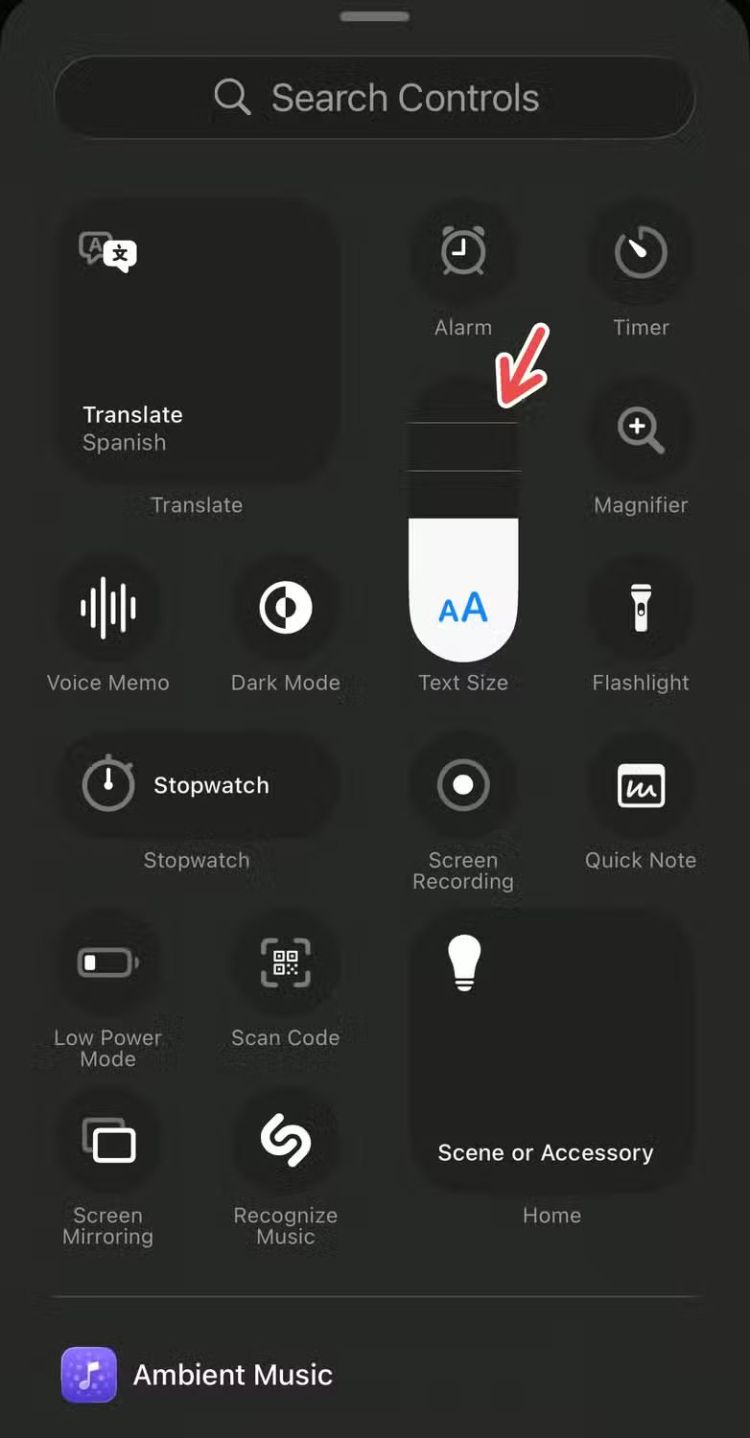This screenshot has width=750, height=1438.
Task: Add the Recognize Music control
Action: (x=286, y=1141)
